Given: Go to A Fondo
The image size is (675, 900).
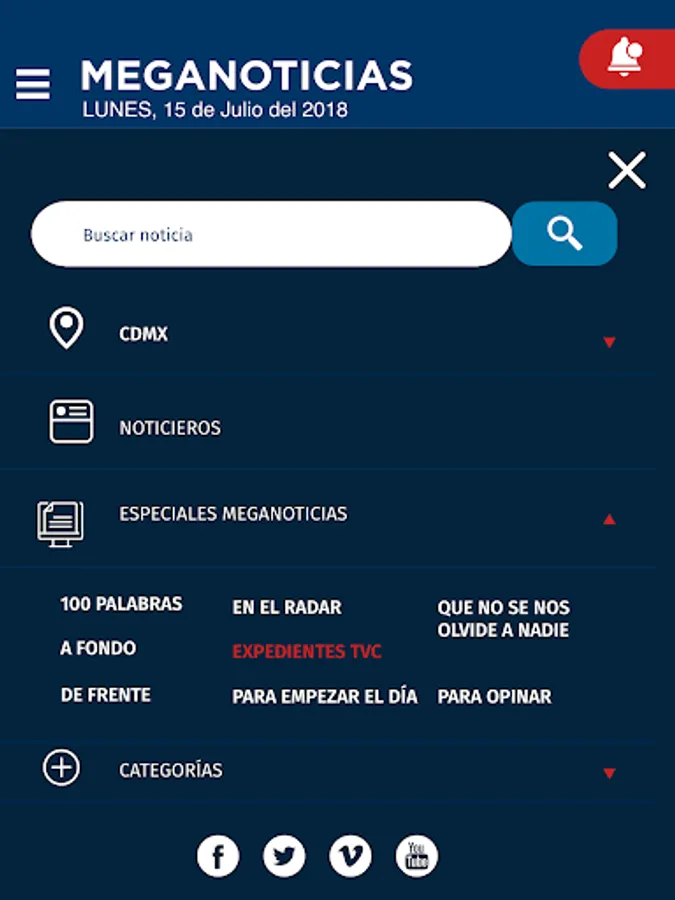Looking at the screenshot, I should [x=98, y=648].
